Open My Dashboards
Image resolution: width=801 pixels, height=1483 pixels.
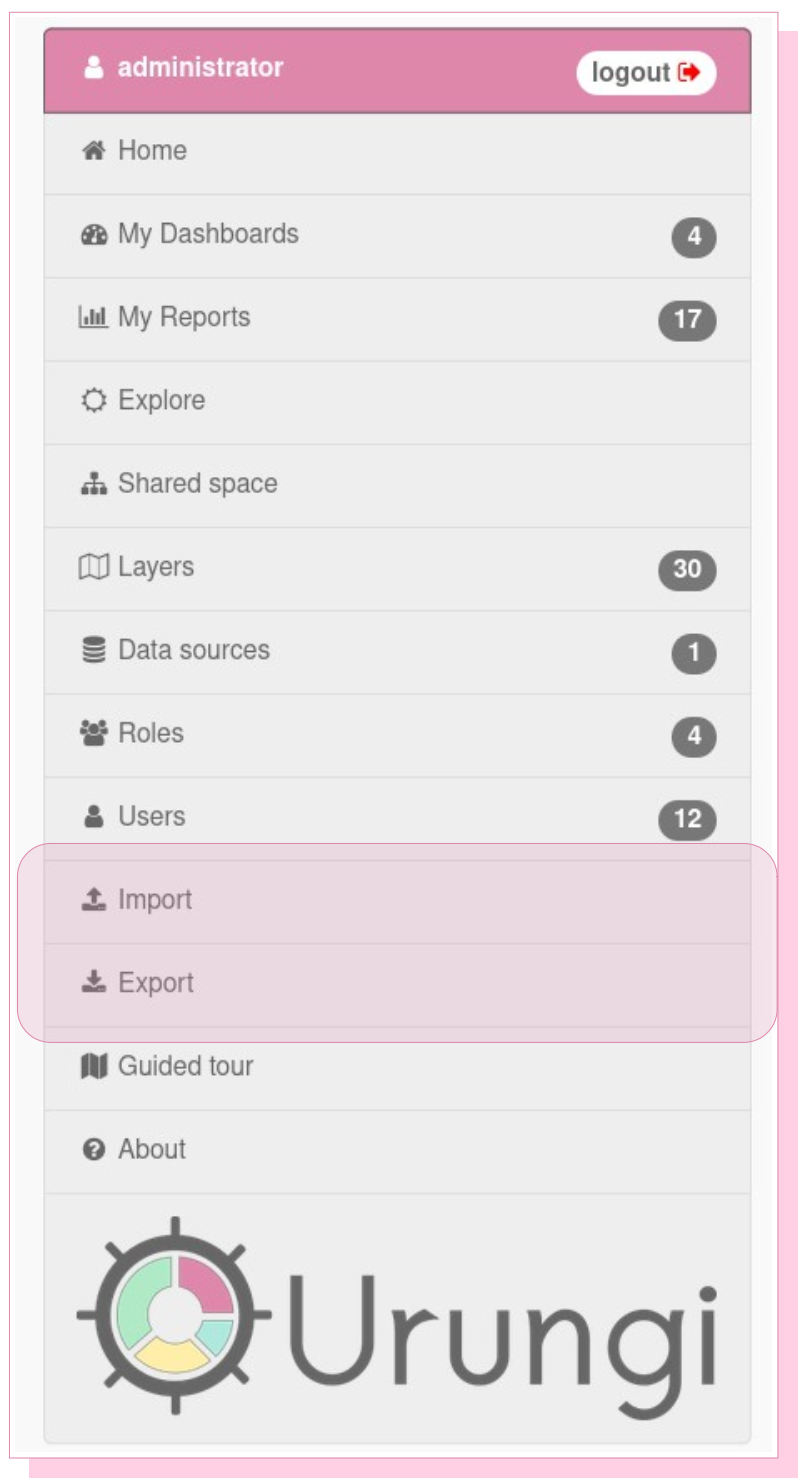tap(397, 236)
